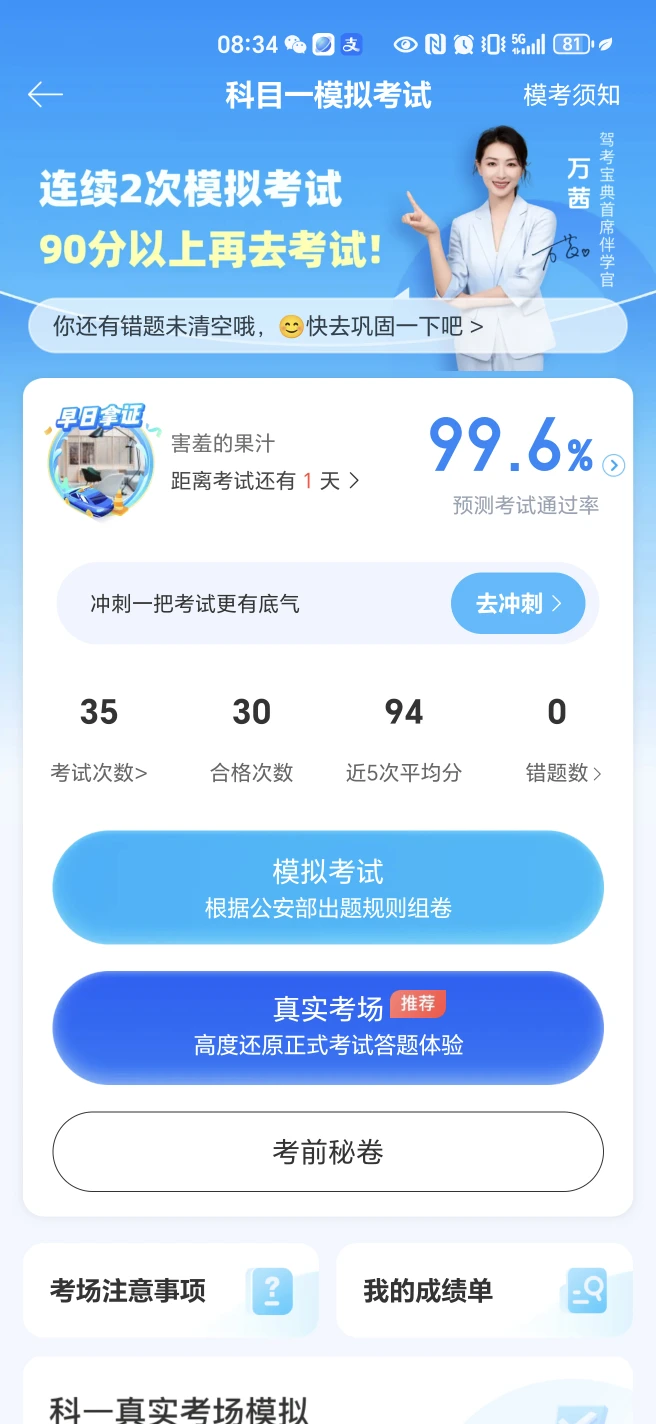Tap the 去冲刺 button
The image size is (656, 1424).
(x=517, y=603)
